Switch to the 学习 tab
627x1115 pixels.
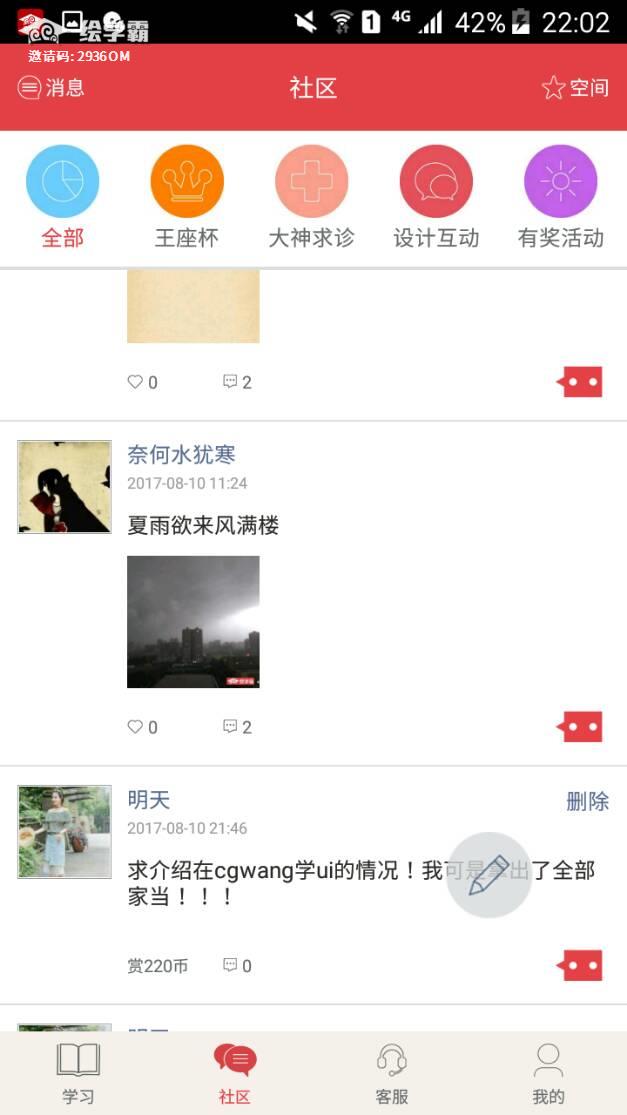click(78, 1073)
